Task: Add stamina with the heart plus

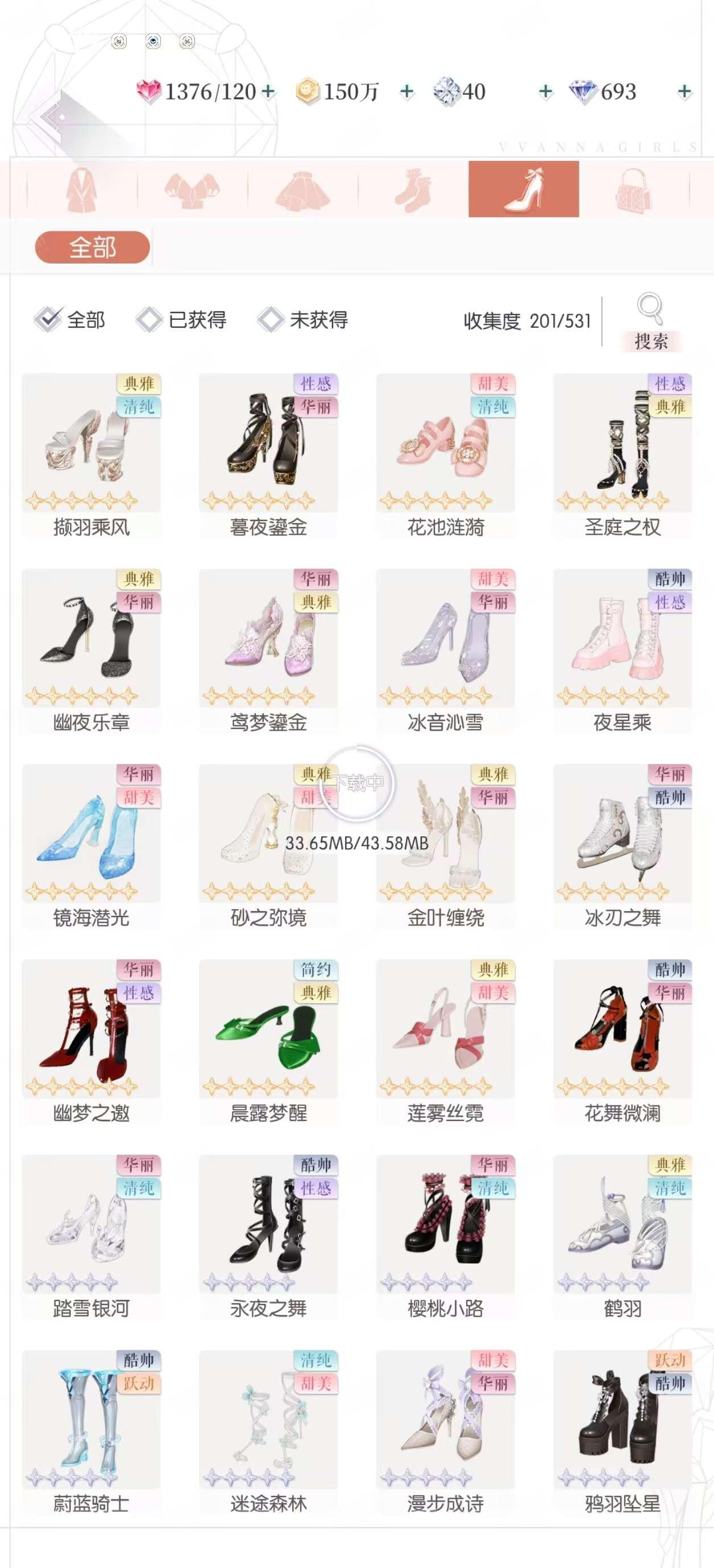Action: tap(268, 92)
